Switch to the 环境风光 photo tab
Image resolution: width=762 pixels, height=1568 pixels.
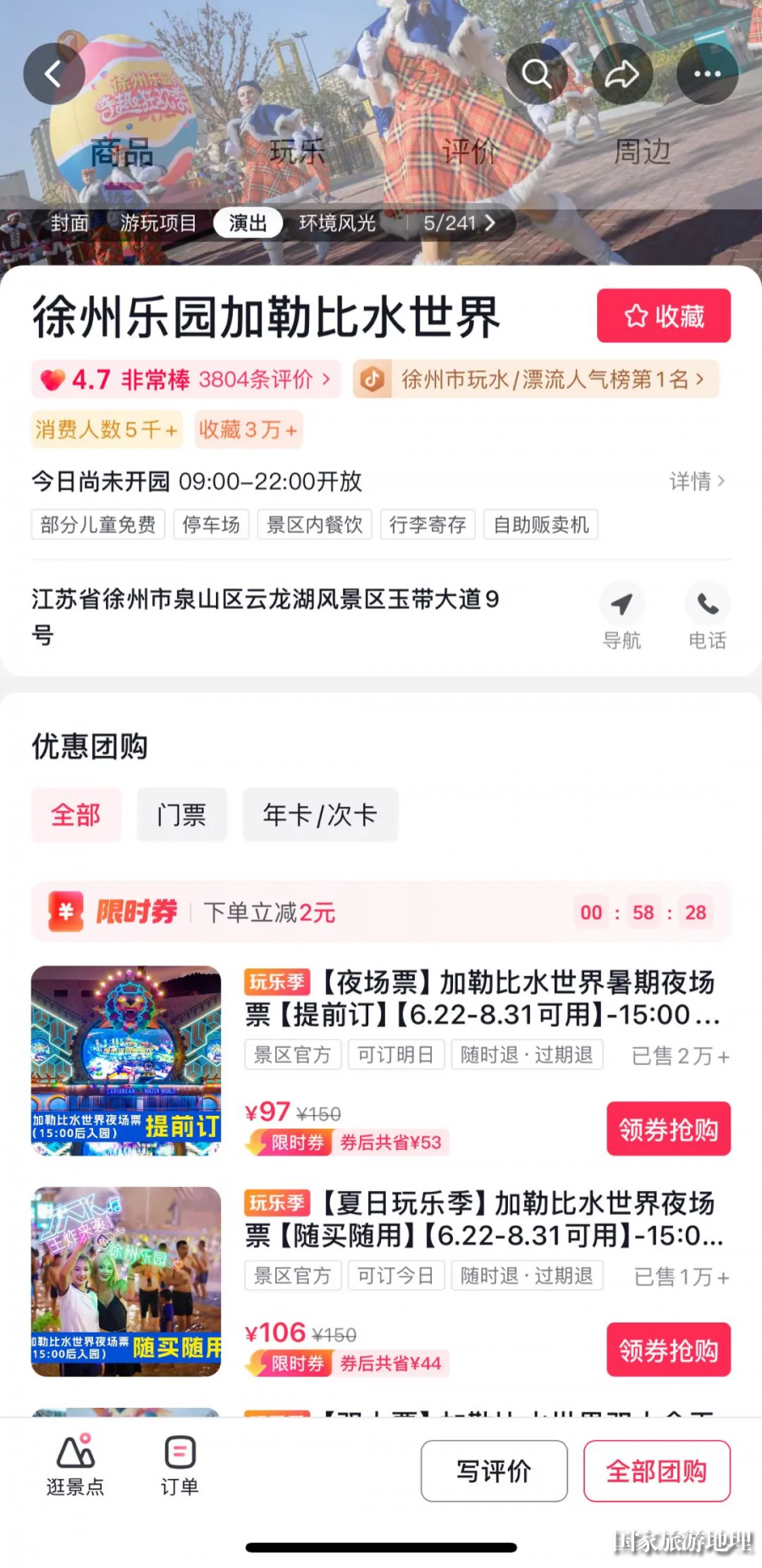click(337, 223)
